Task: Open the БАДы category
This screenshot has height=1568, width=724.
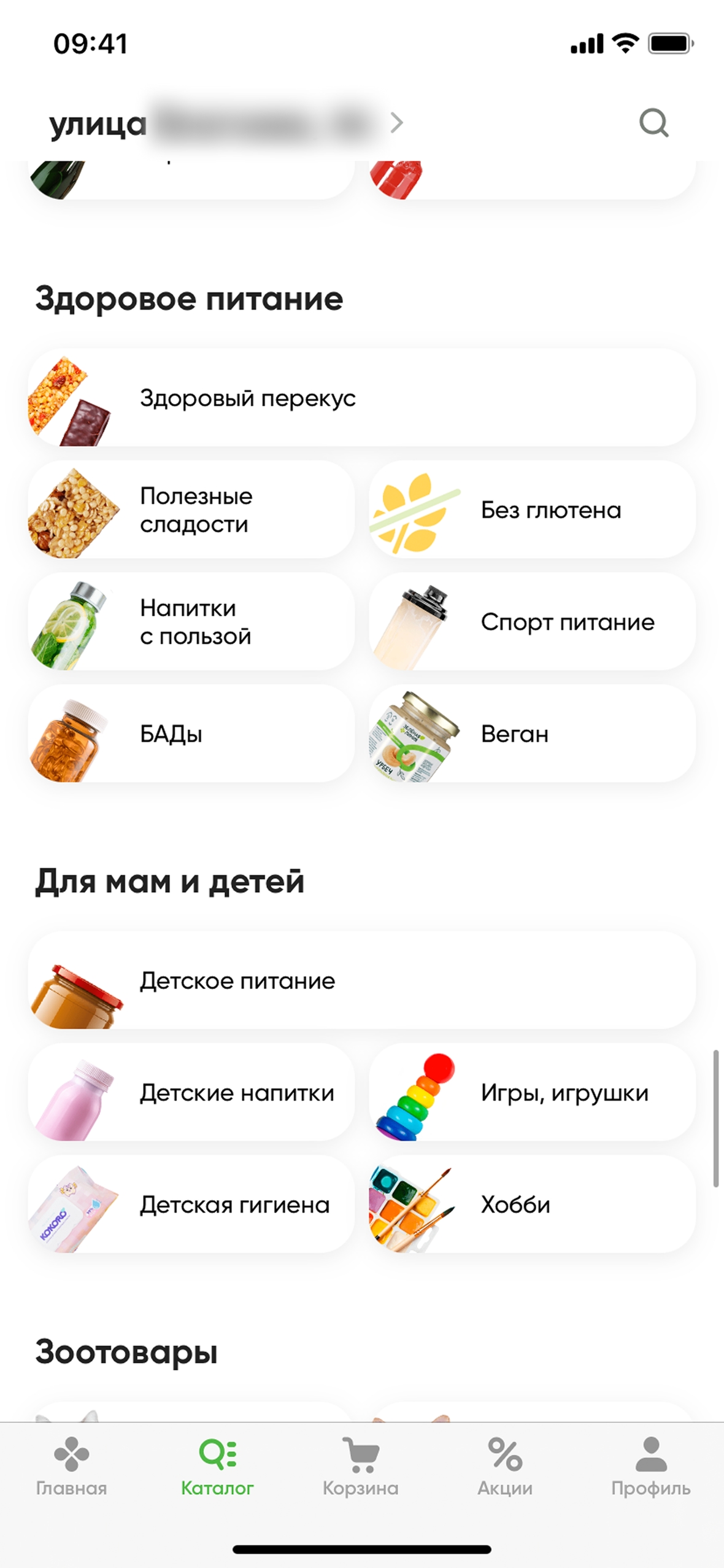Action: (191, 734)
